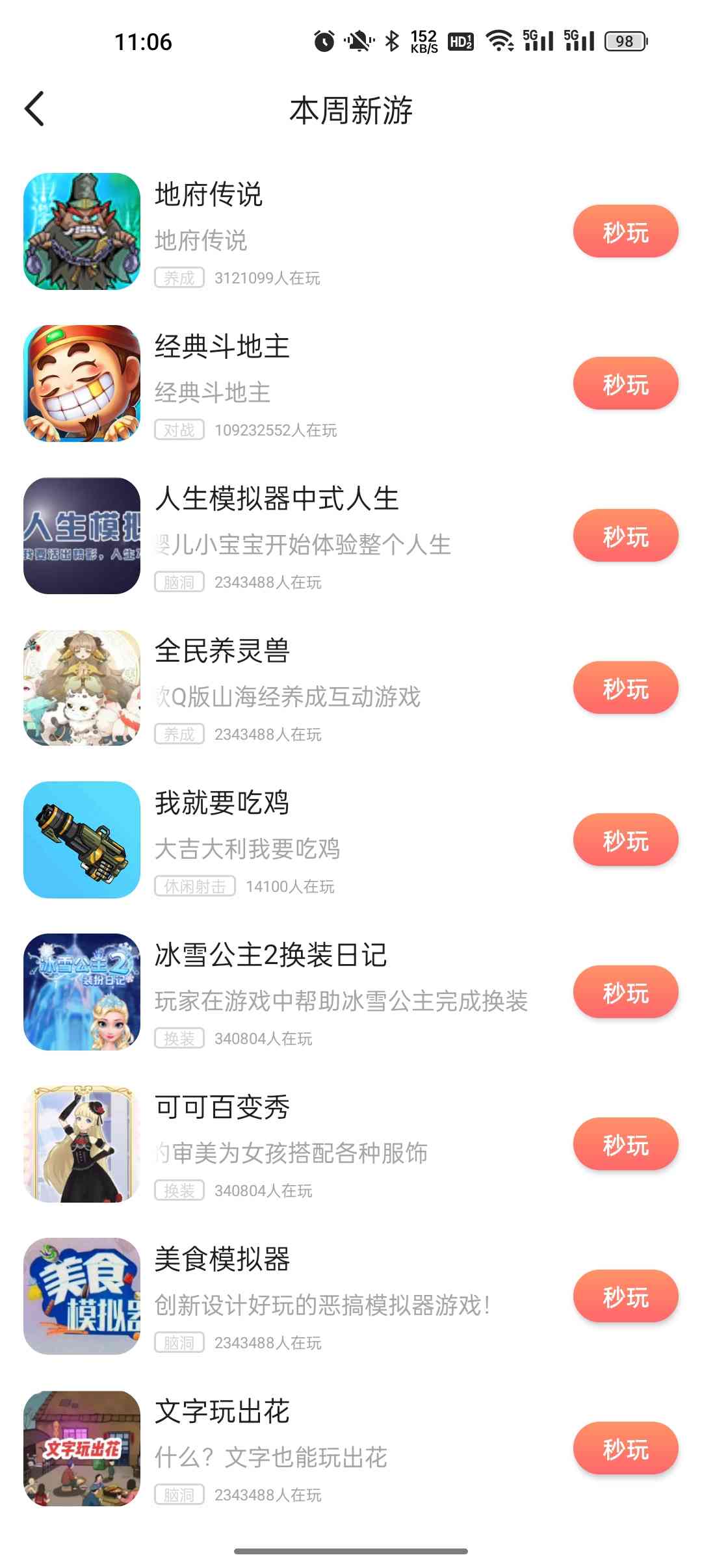This screenshot has width=702, height=1568.
Task: View the 文字玩出花 game row
Action: click(351, 1448)
